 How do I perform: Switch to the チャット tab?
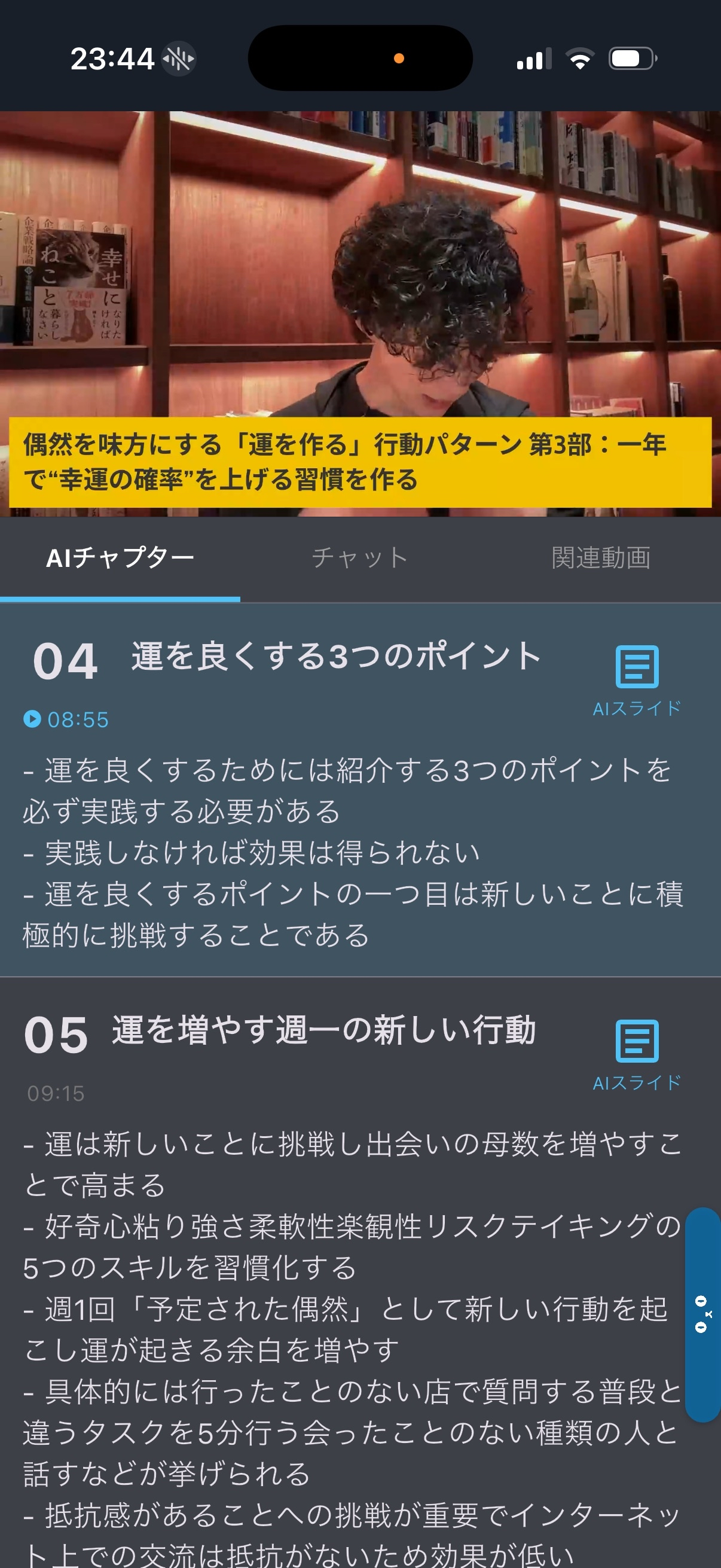[x=360, y=557]
